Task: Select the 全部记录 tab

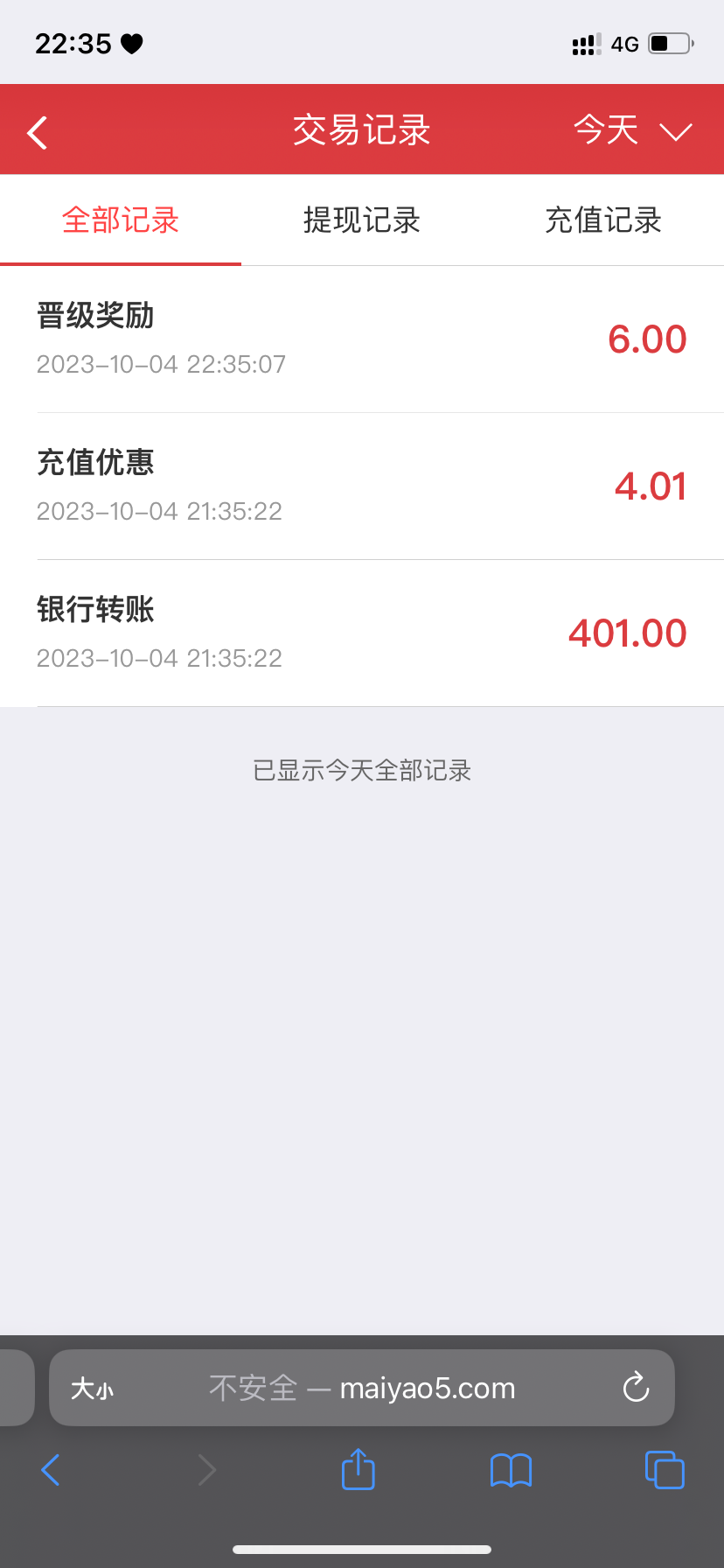Action: point(121,220)
